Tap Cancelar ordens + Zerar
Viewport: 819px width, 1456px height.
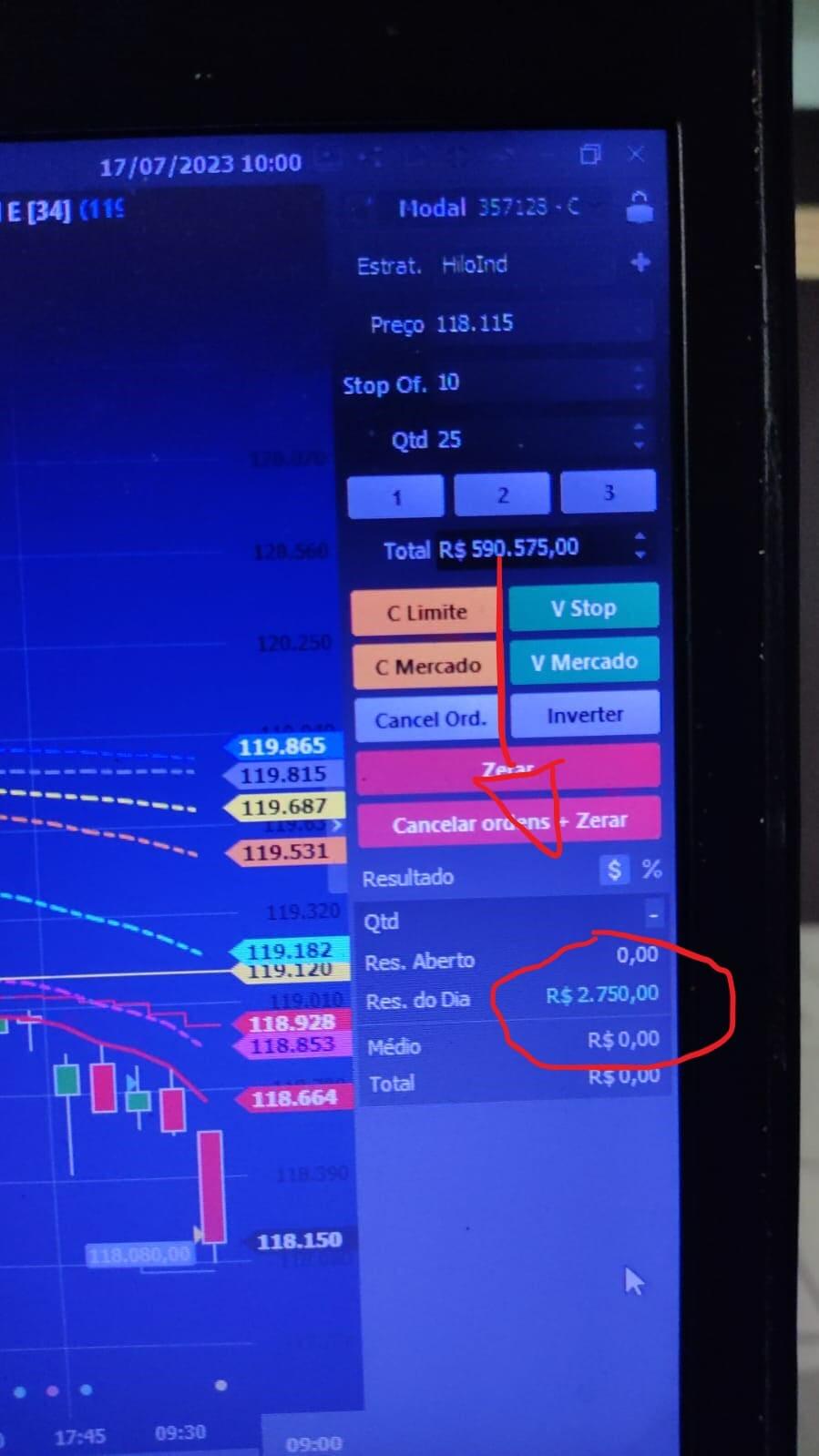[508, 822]
